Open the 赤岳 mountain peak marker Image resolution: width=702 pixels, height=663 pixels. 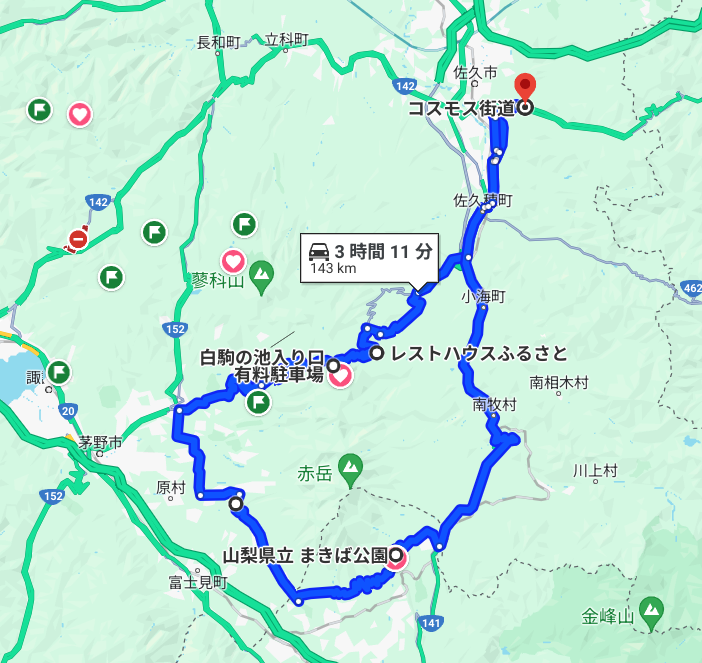click(351, 470)
